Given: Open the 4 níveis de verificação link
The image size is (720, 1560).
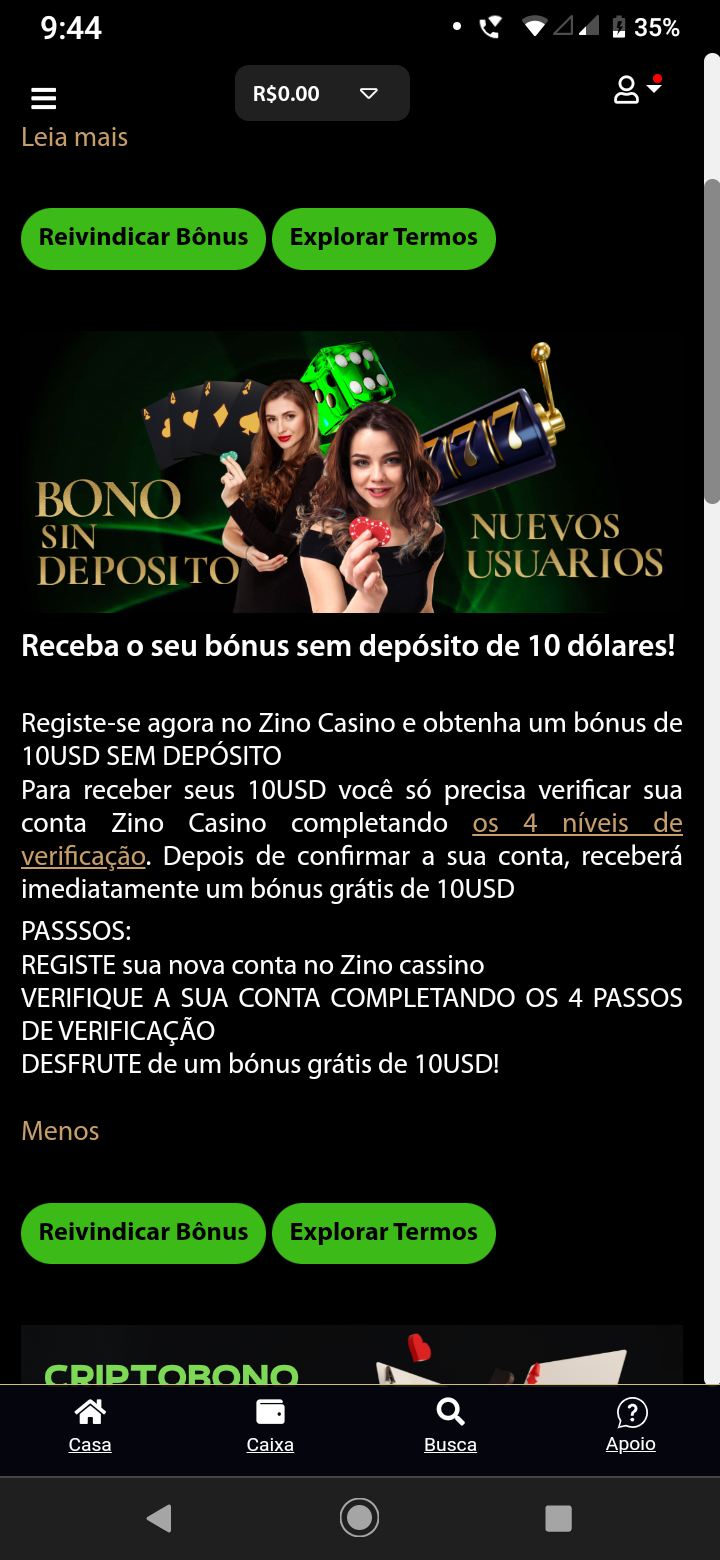Looking at the screenshot, I should coord(576,824).
